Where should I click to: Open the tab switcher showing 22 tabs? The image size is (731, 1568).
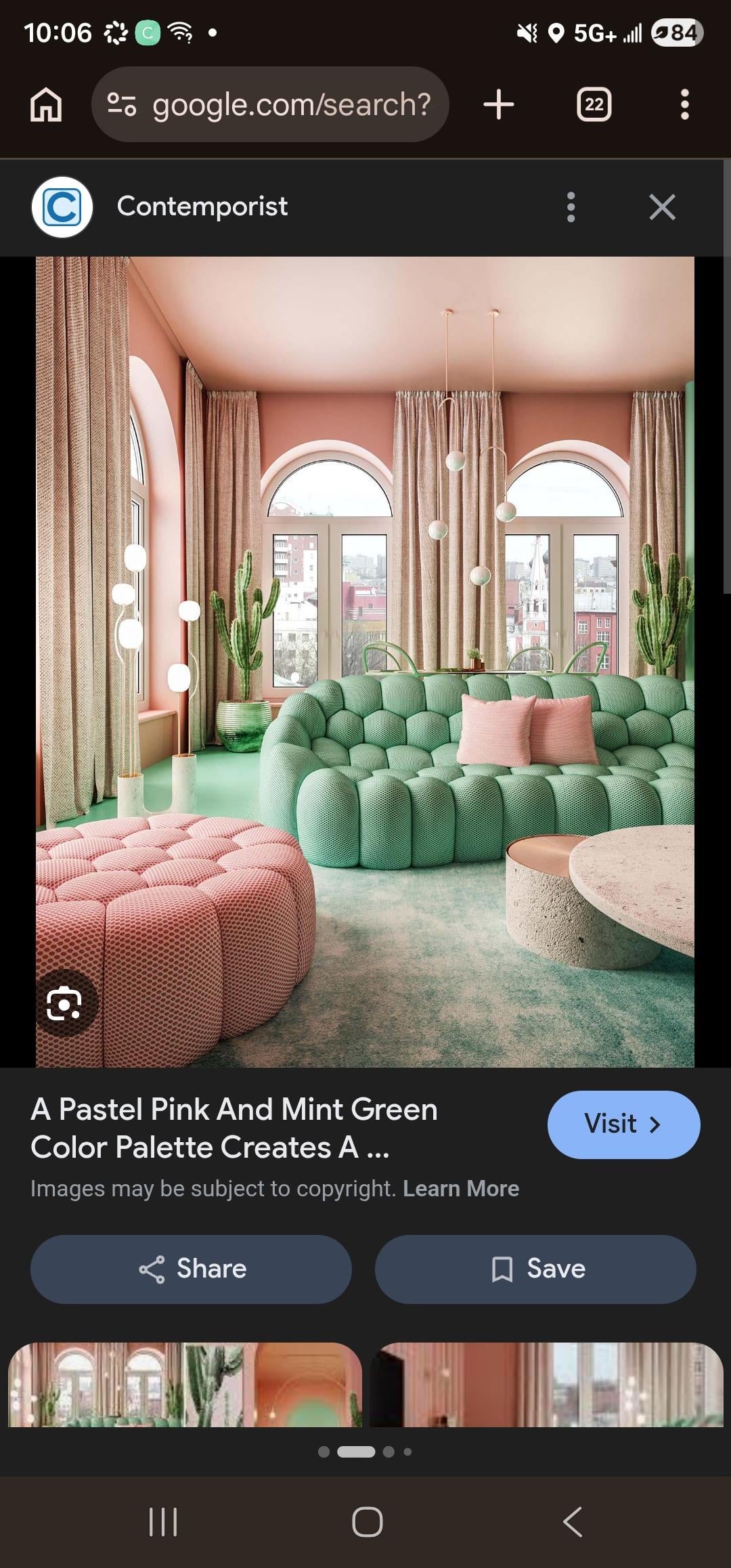point(594,105)
